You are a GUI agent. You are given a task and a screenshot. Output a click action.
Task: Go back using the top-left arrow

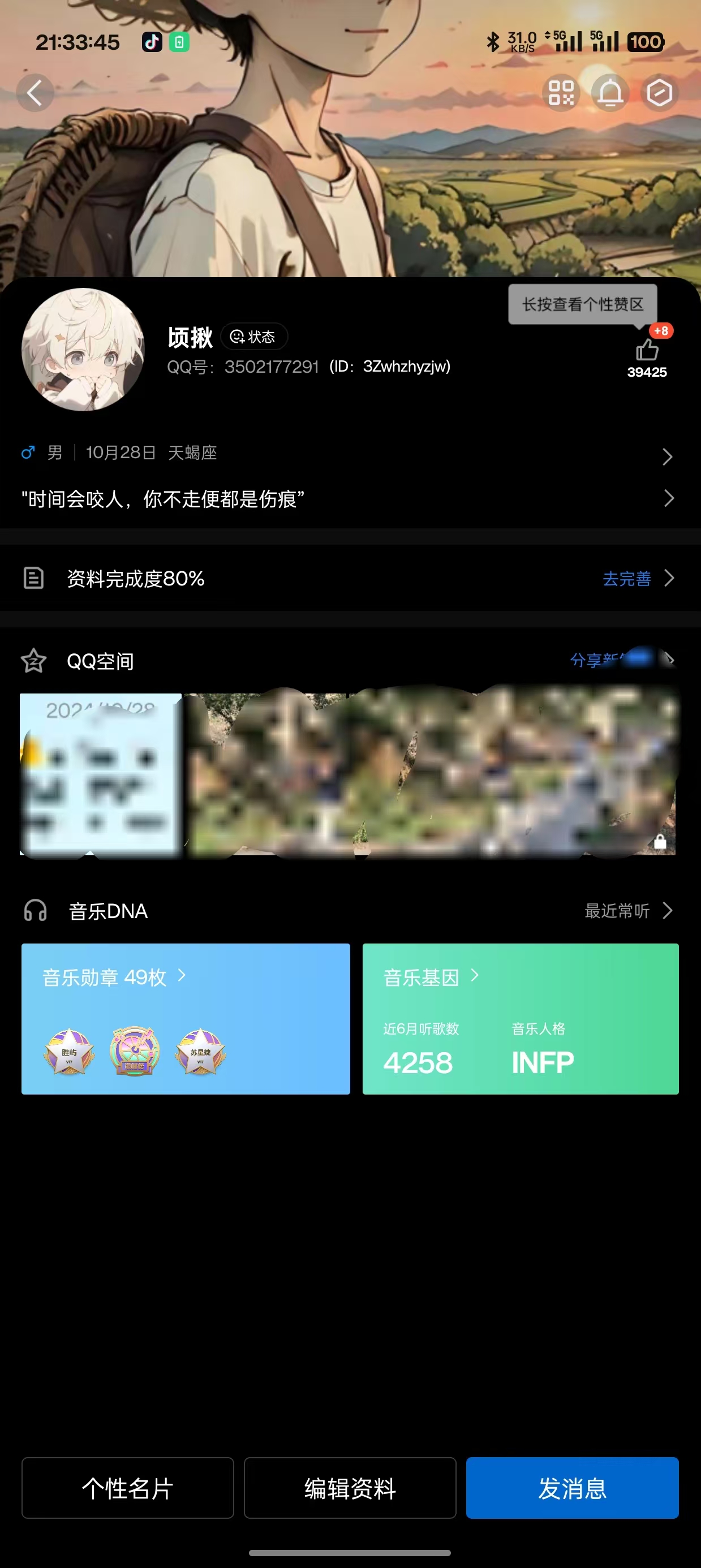tap(35, 93)
